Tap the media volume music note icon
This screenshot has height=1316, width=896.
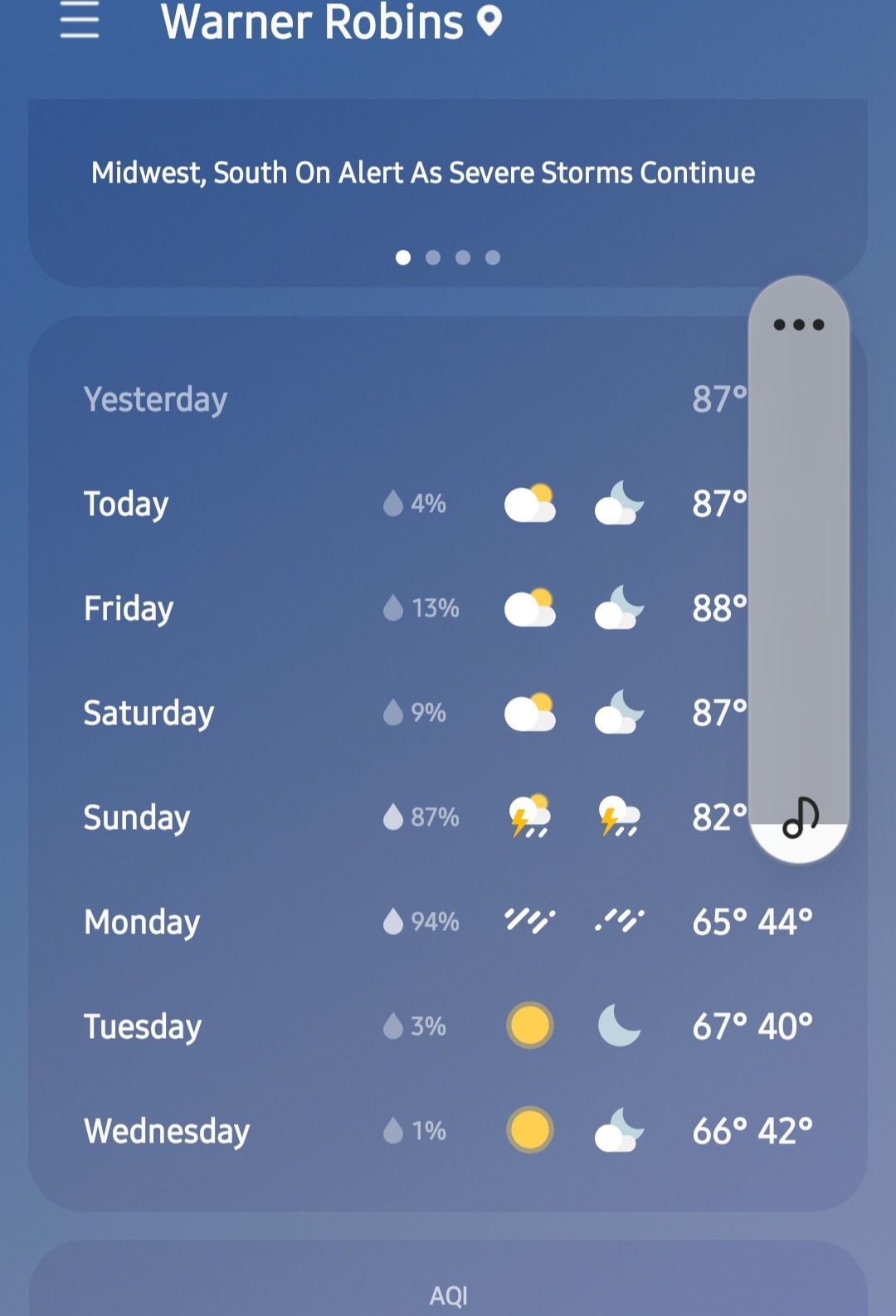(800, 817)
